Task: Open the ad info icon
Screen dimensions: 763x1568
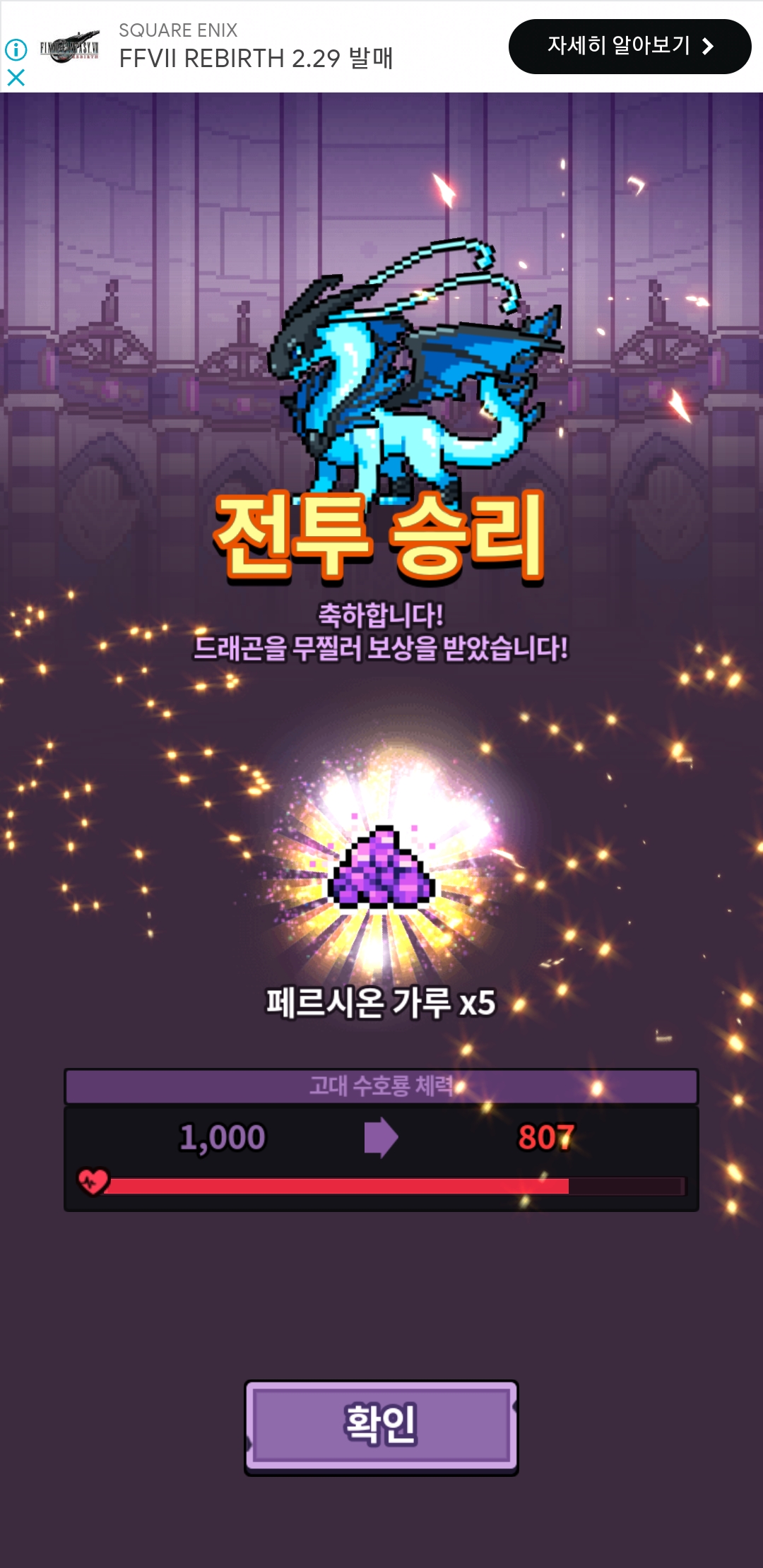Action: coord(16,49)
